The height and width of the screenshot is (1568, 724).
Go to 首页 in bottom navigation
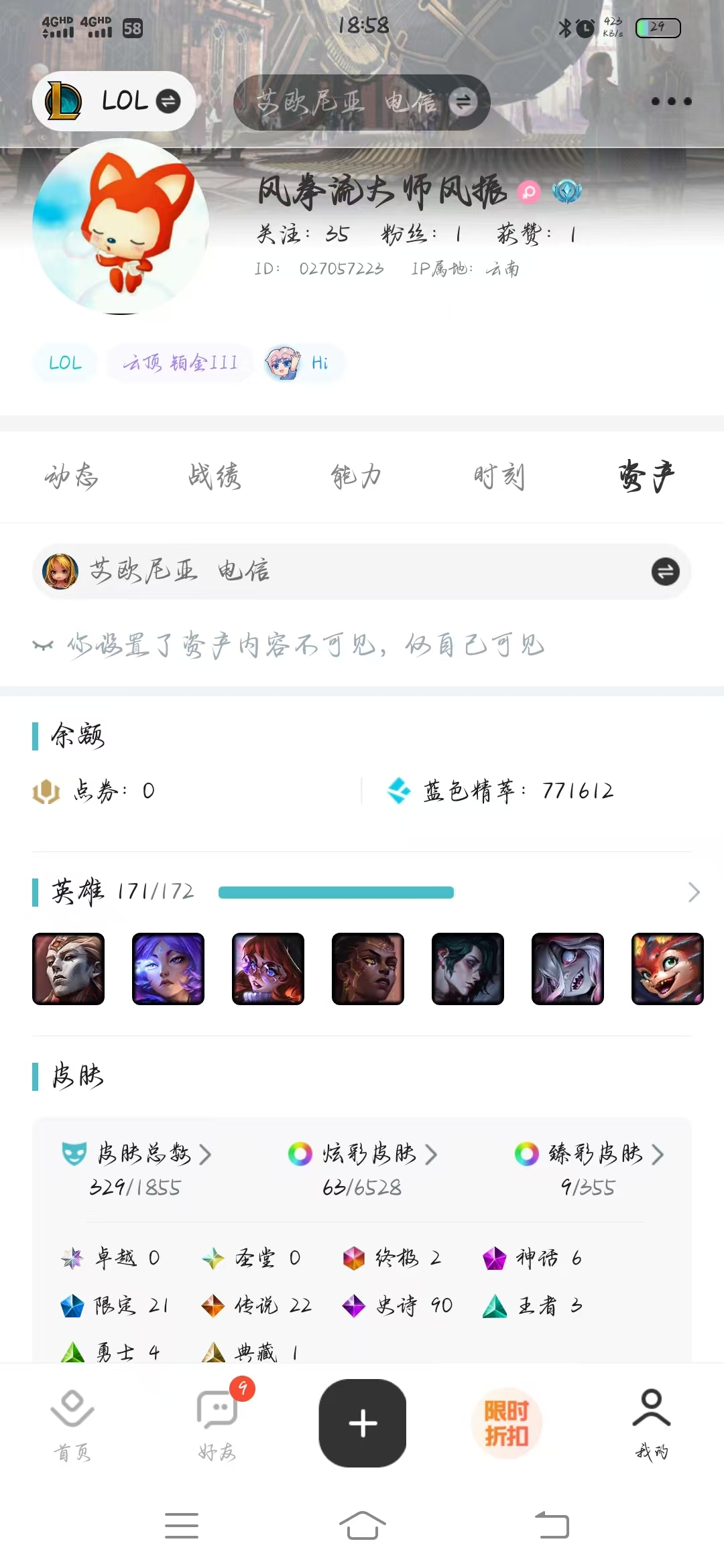coord(72,1423)
